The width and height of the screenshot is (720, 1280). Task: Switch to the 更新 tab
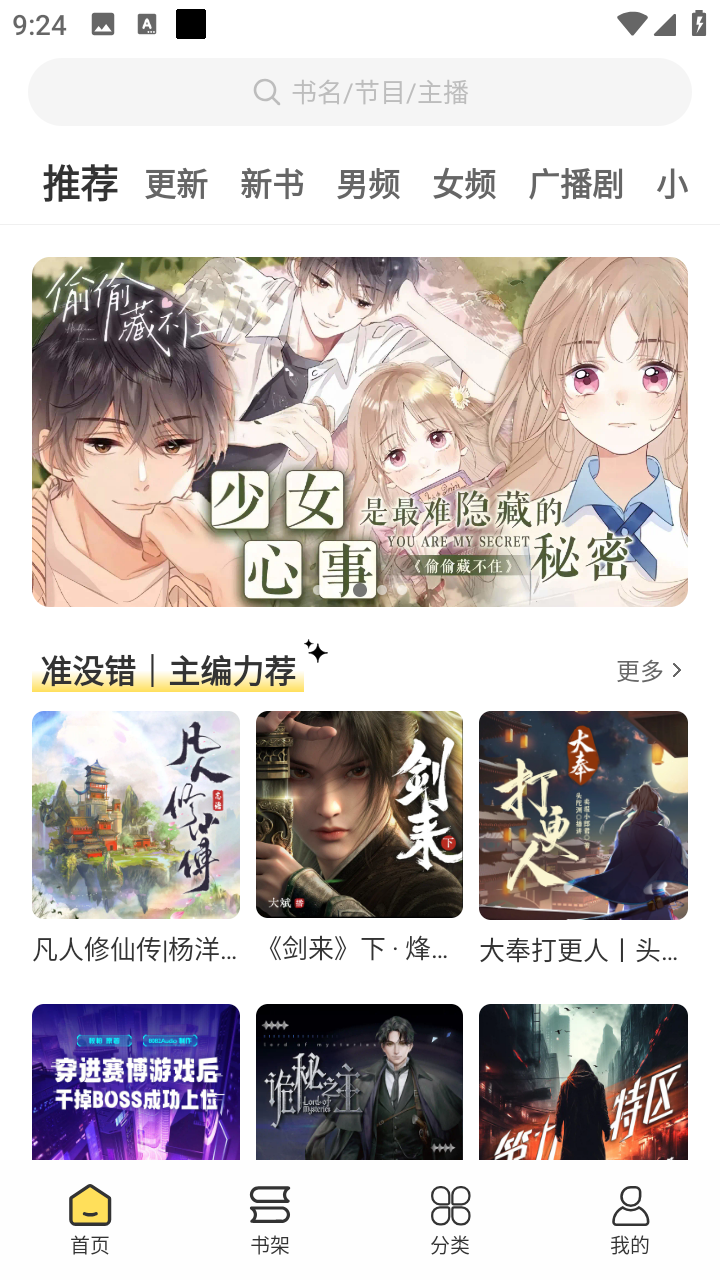[176, 185]
